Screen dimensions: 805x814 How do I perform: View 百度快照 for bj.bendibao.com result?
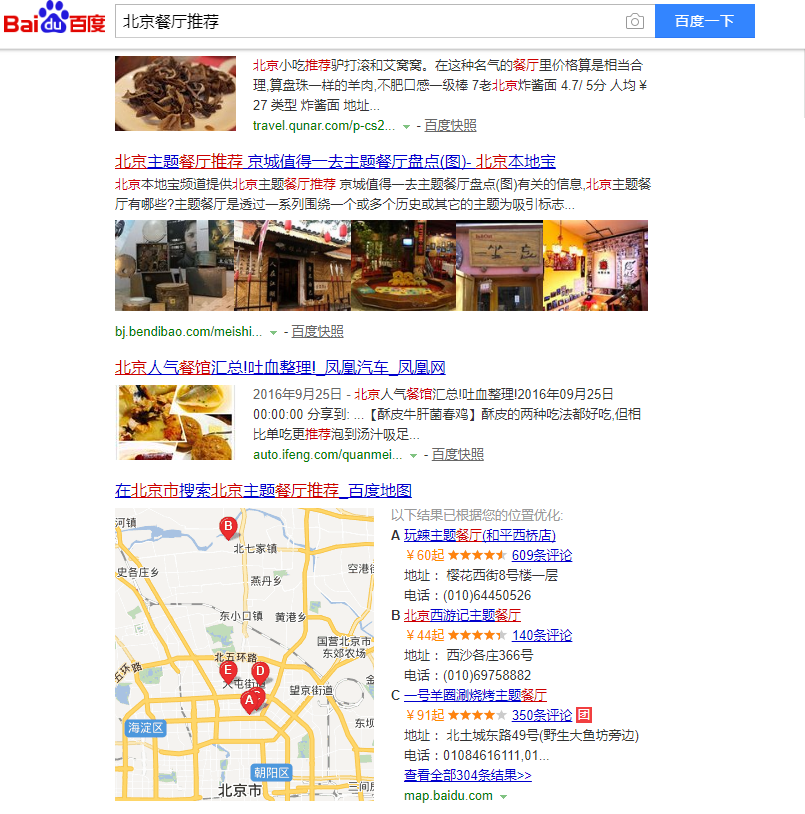[317, 331]
